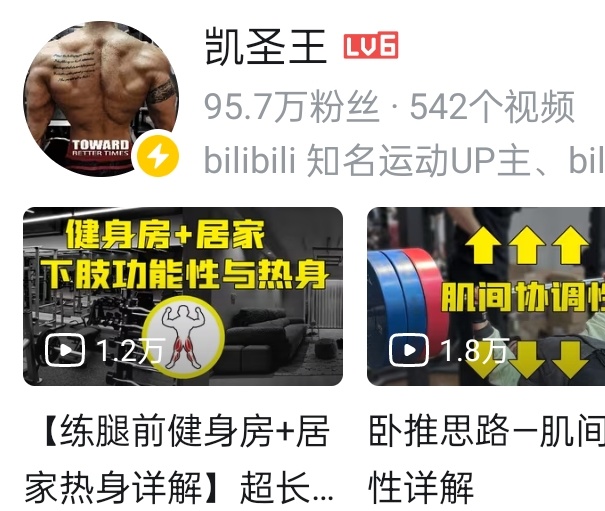
Task: Play the 肌间协调 bench press video
Action: point(486,296)
